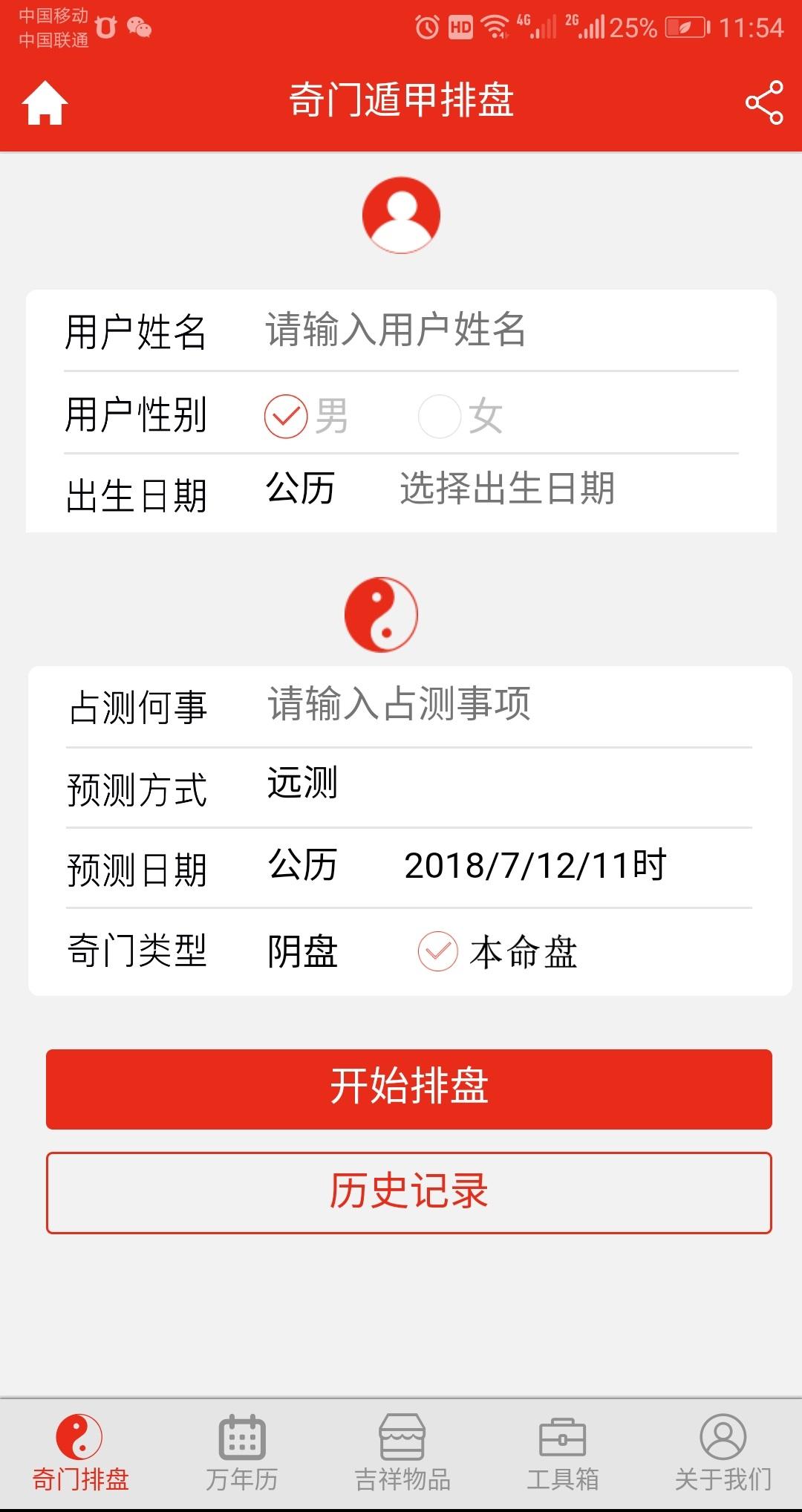Switch to the 奇门排盘 tab

click(80, 1453)
